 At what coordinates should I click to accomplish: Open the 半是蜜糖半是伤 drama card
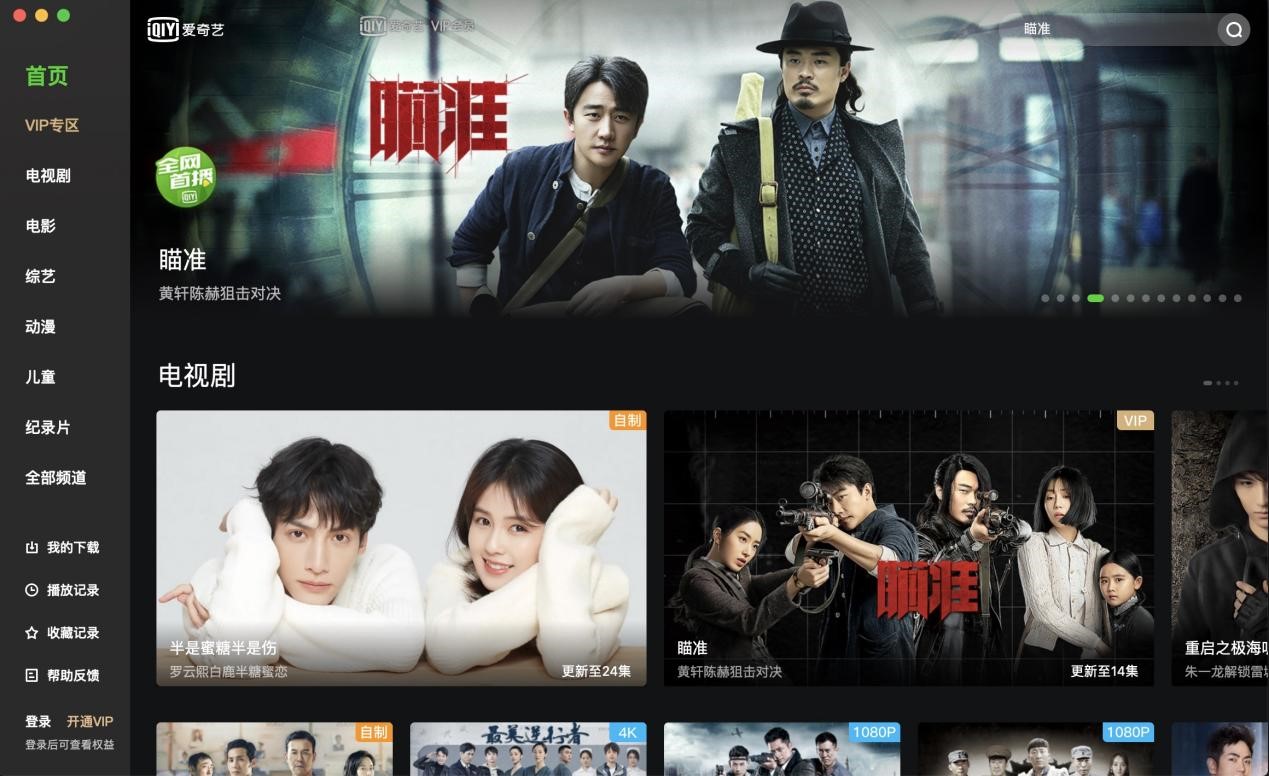click(401, 548)
